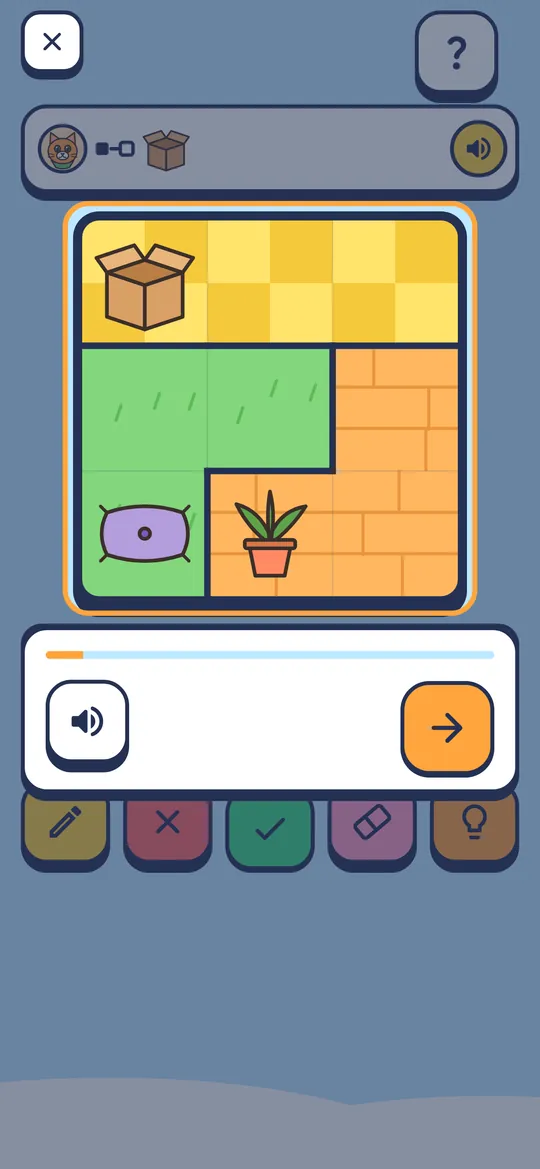This screenshot has width=540, height=1169.
Task: Tap the speaker icon in the clue bar
Action: (x=478, y=149)
